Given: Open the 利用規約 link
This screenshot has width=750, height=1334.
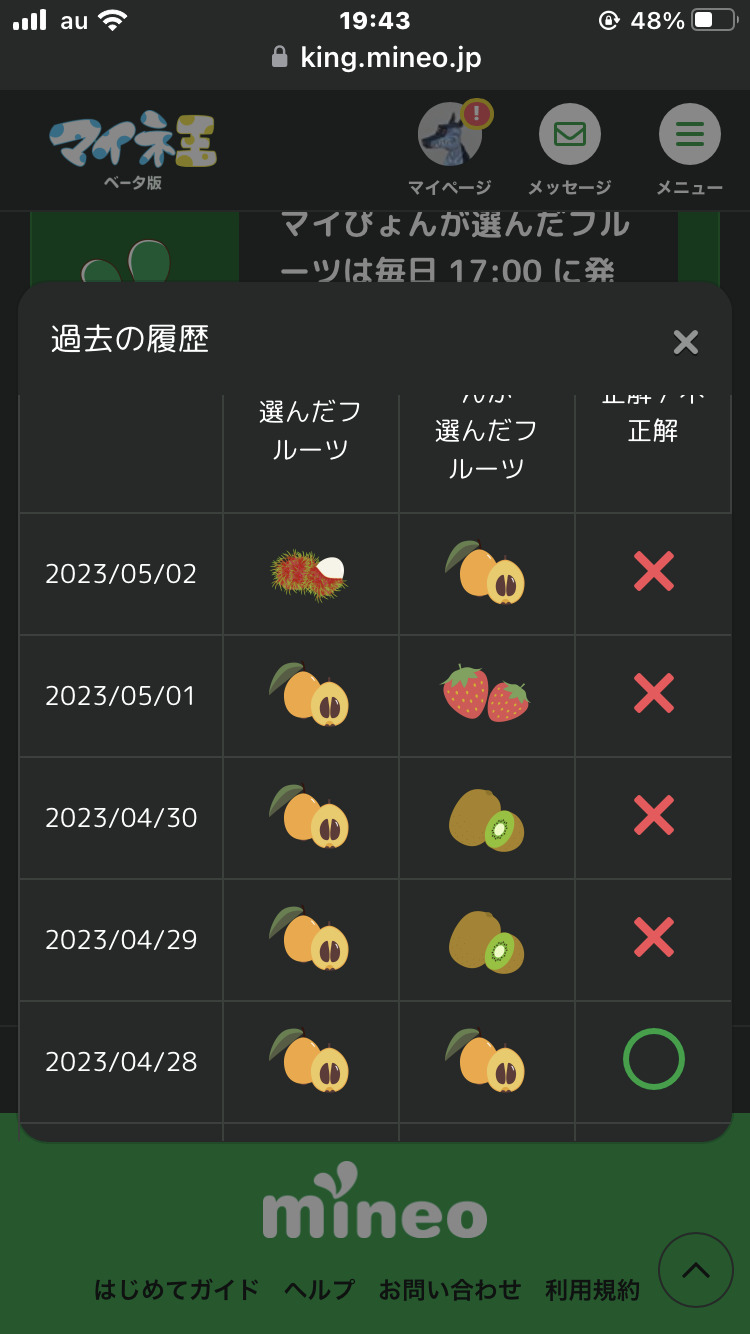Looking at the screenshot, I should (592, 1290).
